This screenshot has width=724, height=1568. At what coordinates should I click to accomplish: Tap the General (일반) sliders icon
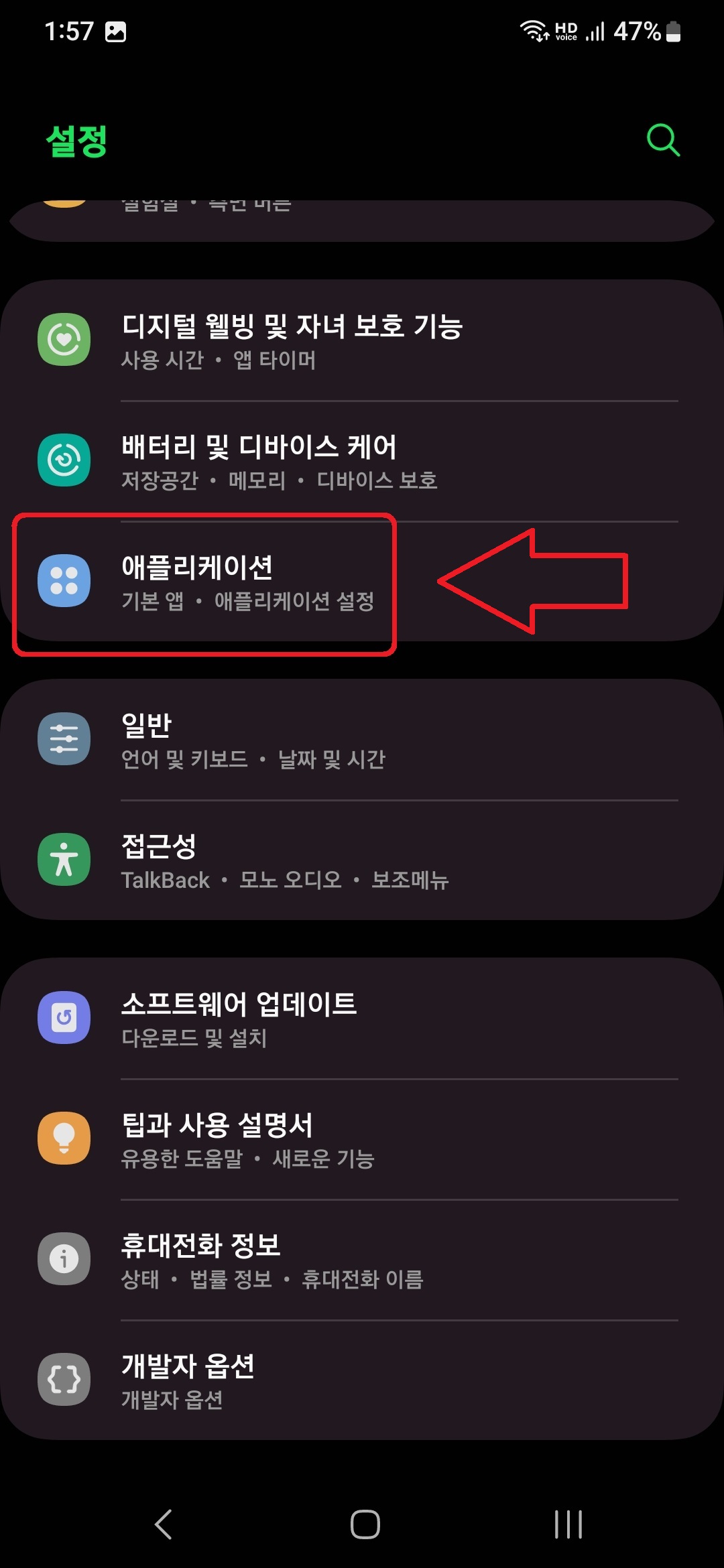click(64, 737)
